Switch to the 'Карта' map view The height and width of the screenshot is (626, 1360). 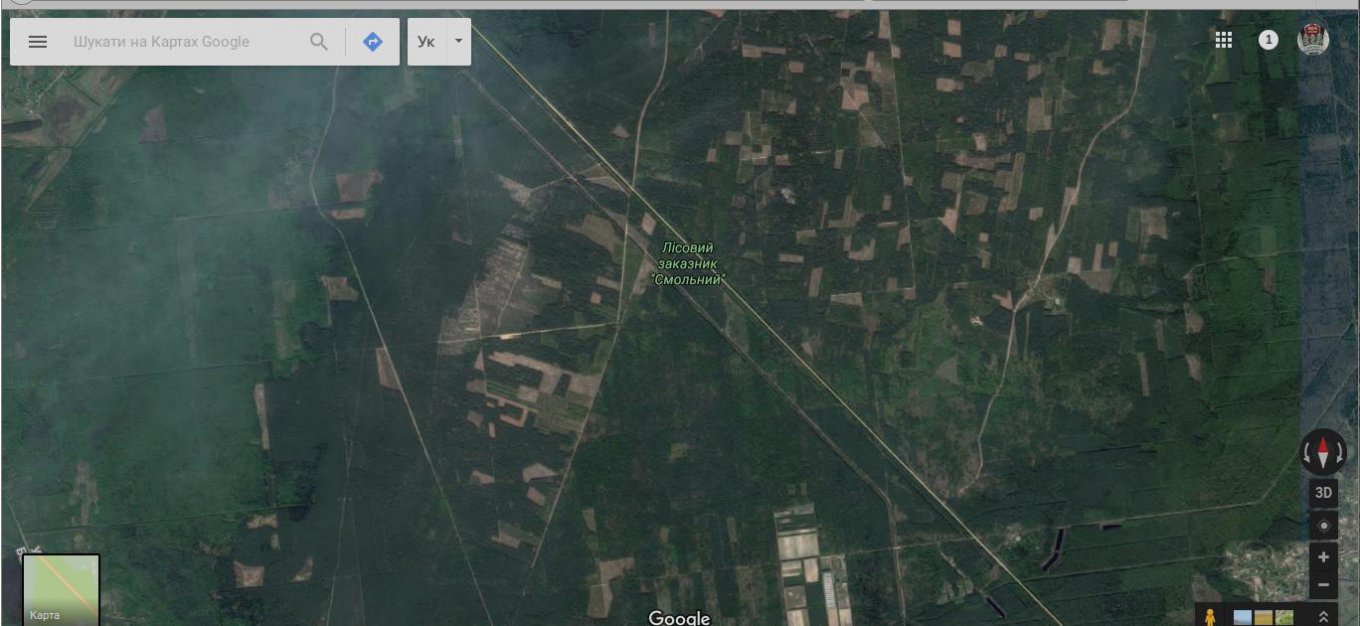(x=61, y=589)
